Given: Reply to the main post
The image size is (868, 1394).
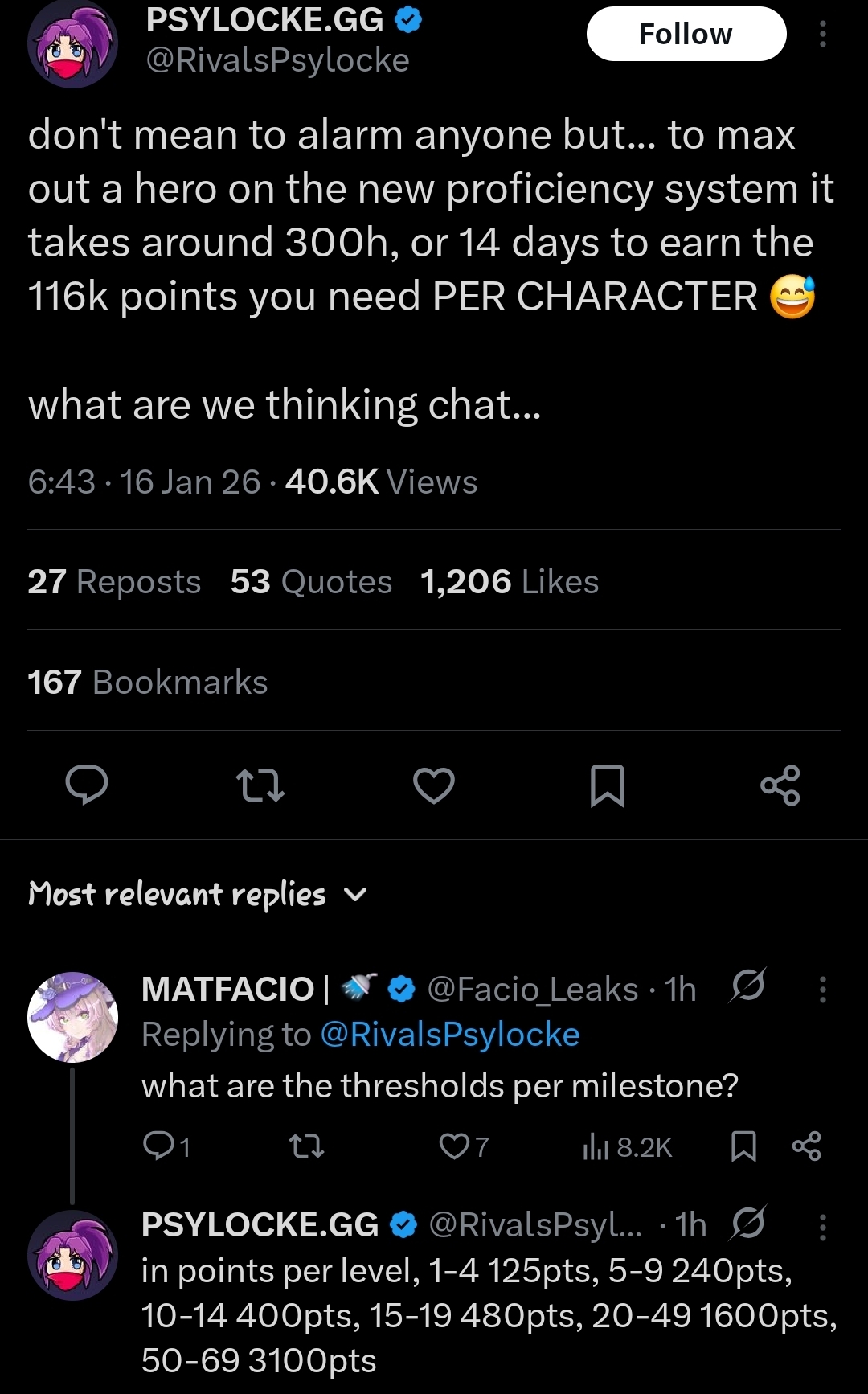Looking at the screenshot, I should tap(86, 785).
